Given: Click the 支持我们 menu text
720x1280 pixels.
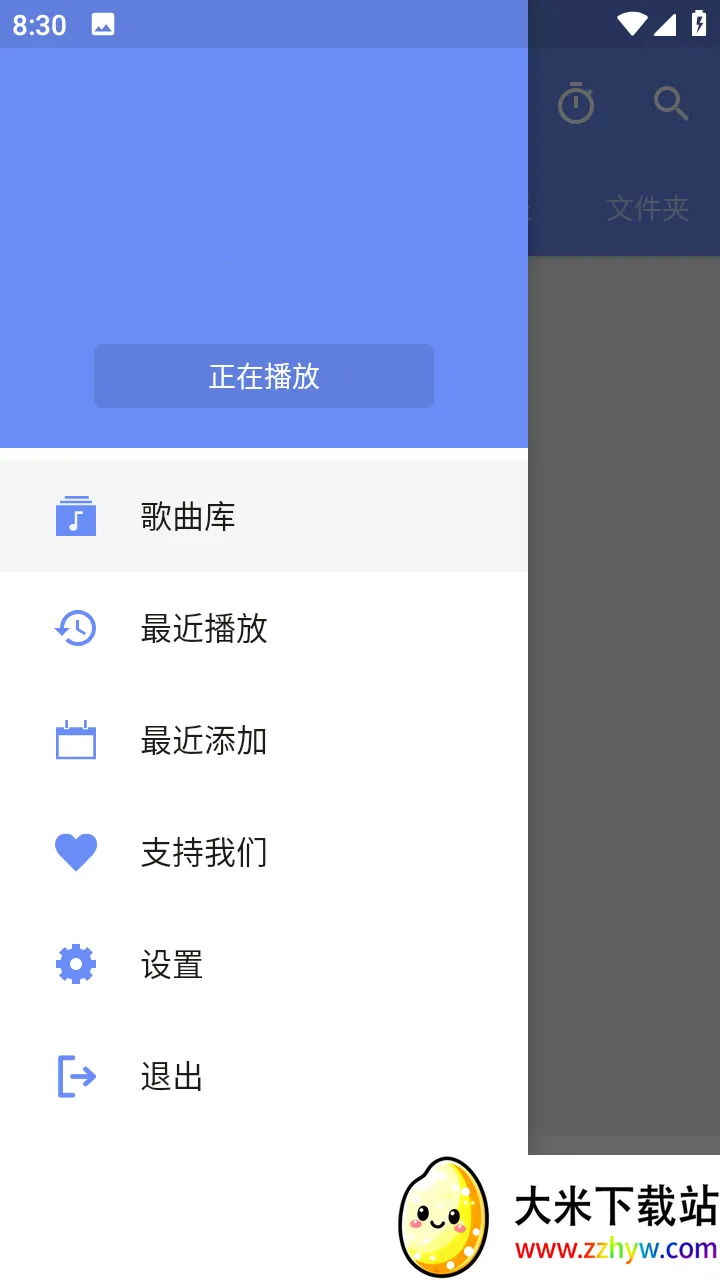Looking at the screenshot, I should (x=204, y=852).
